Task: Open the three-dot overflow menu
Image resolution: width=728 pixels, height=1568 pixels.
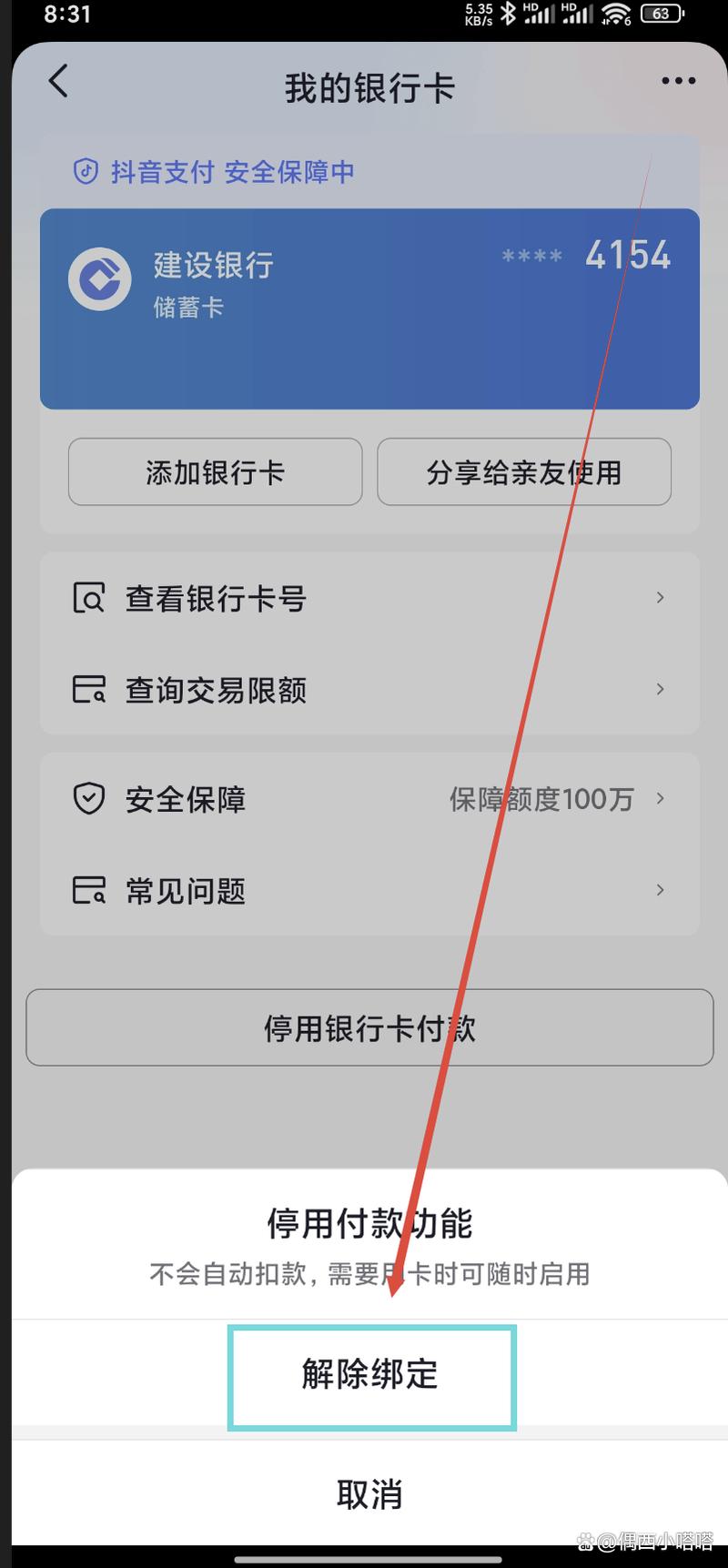Action: (x=678, y=81)
